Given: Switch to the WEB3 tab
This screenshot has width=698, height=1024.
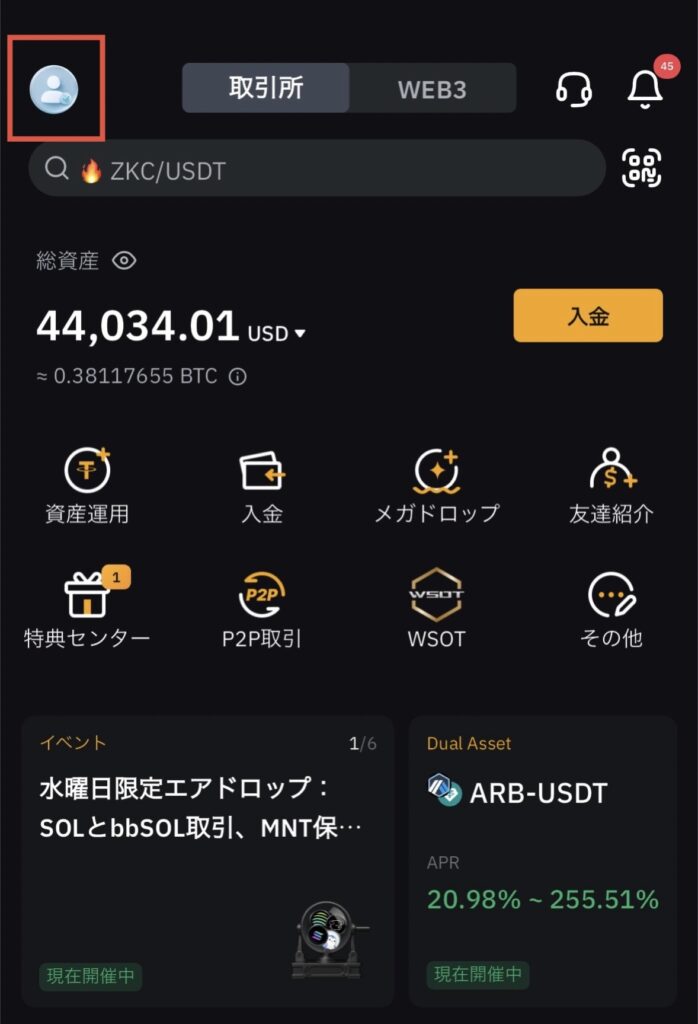Looking at the screenshot, I should [432, 89].
